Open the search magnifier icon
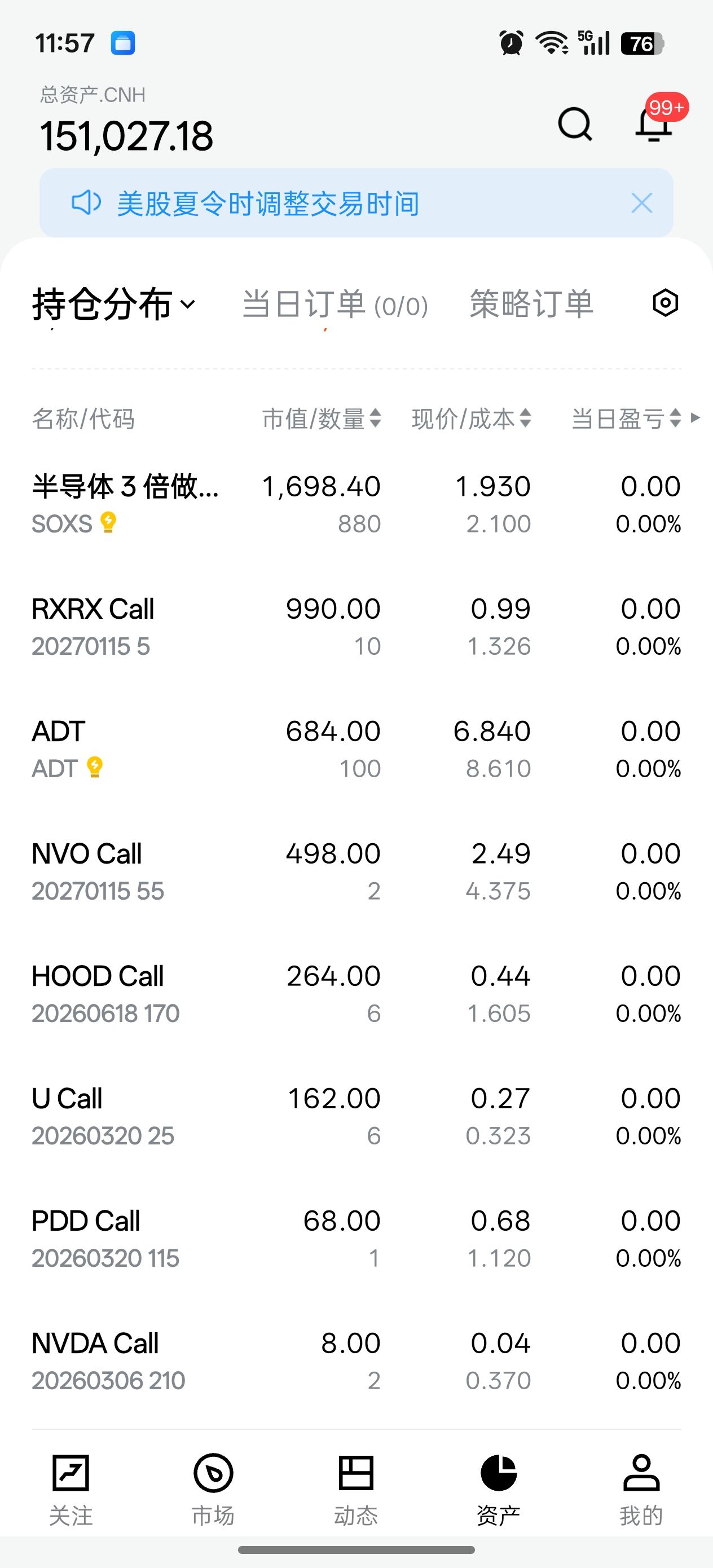This screenshot has width=713, height=1568. tap(575, 124)
